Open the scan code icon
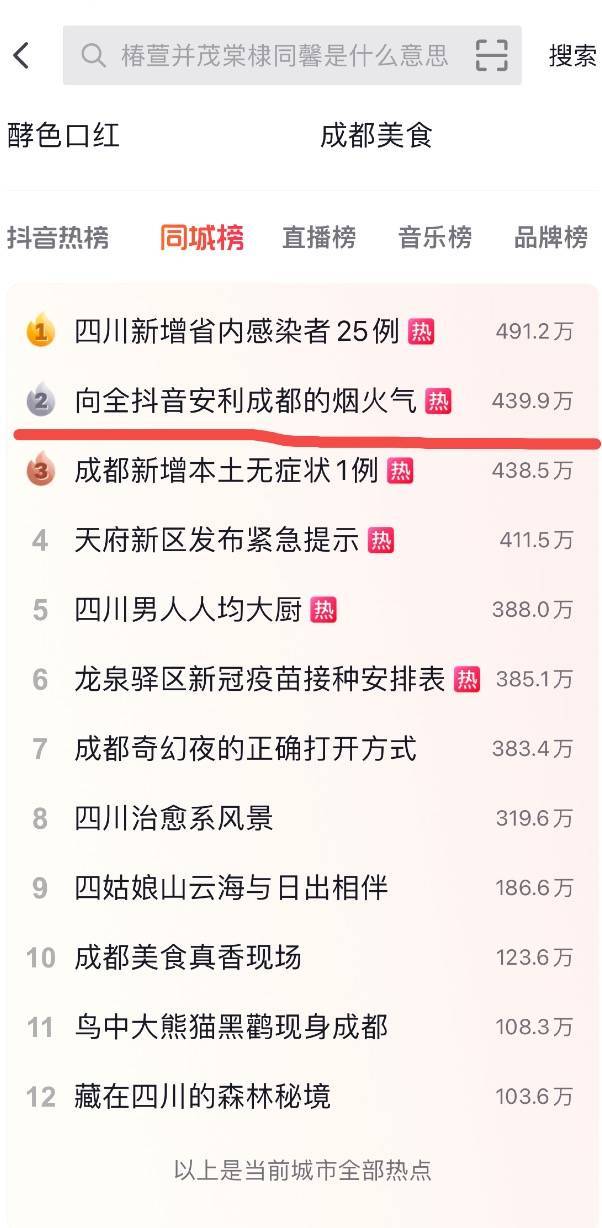Screen dimensions: 602x1228 click(491, 55)
